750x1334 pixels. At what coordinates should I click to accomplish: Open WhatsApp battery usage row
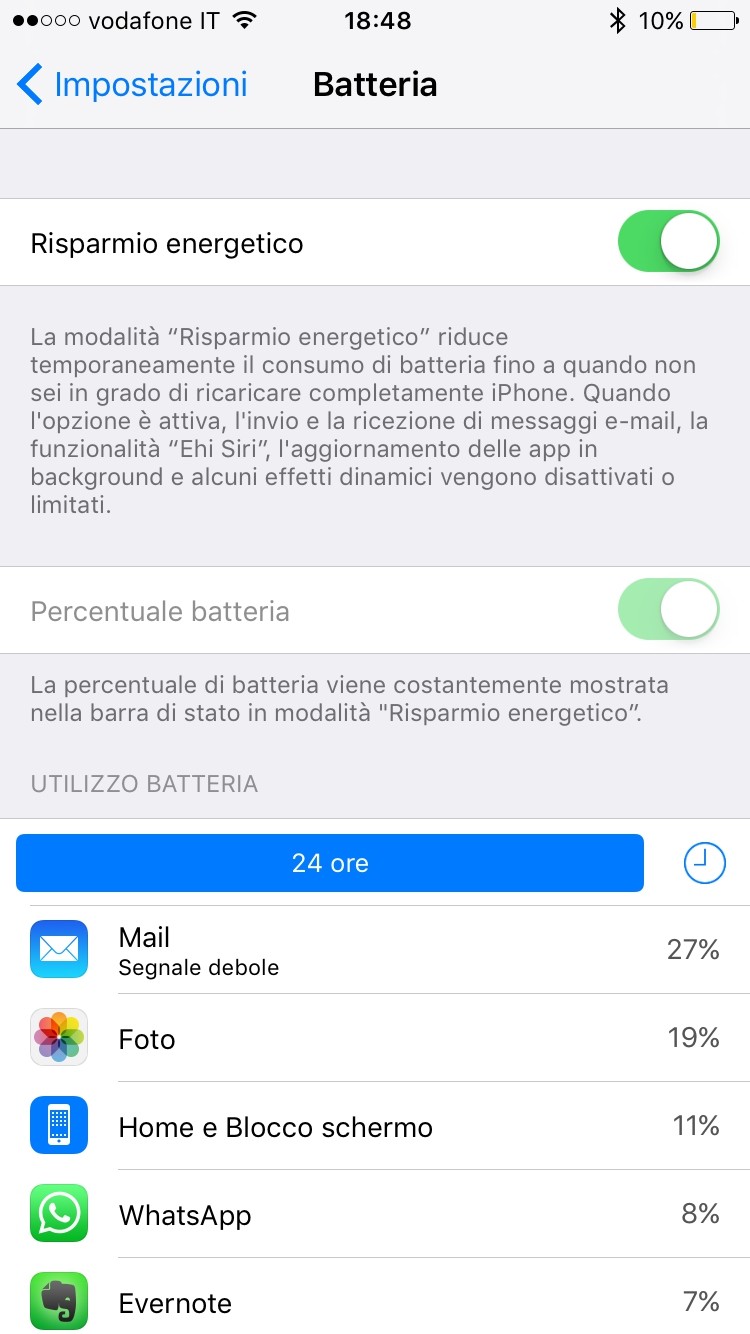click(x=375, y=1214)
